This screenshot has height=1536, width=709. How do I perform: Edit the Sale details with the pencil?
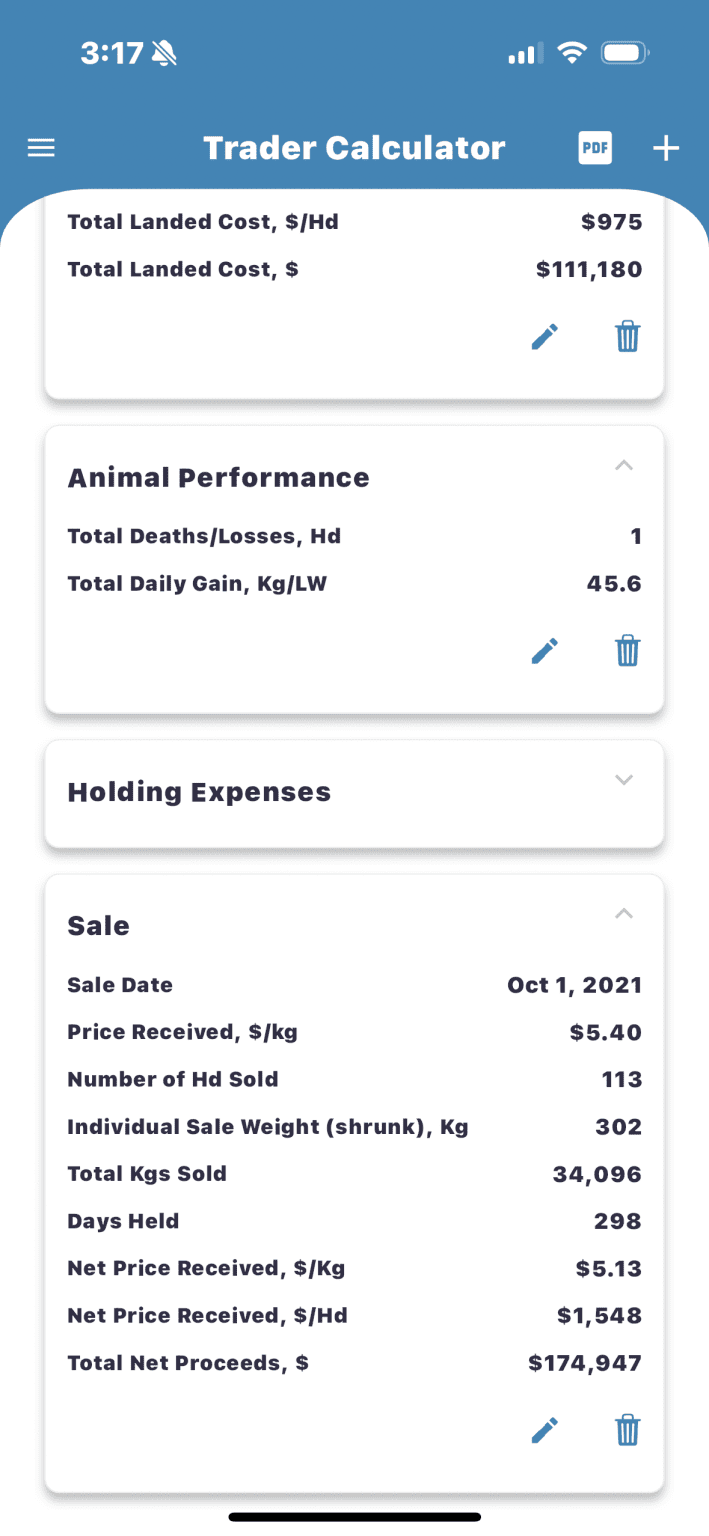544,1430
